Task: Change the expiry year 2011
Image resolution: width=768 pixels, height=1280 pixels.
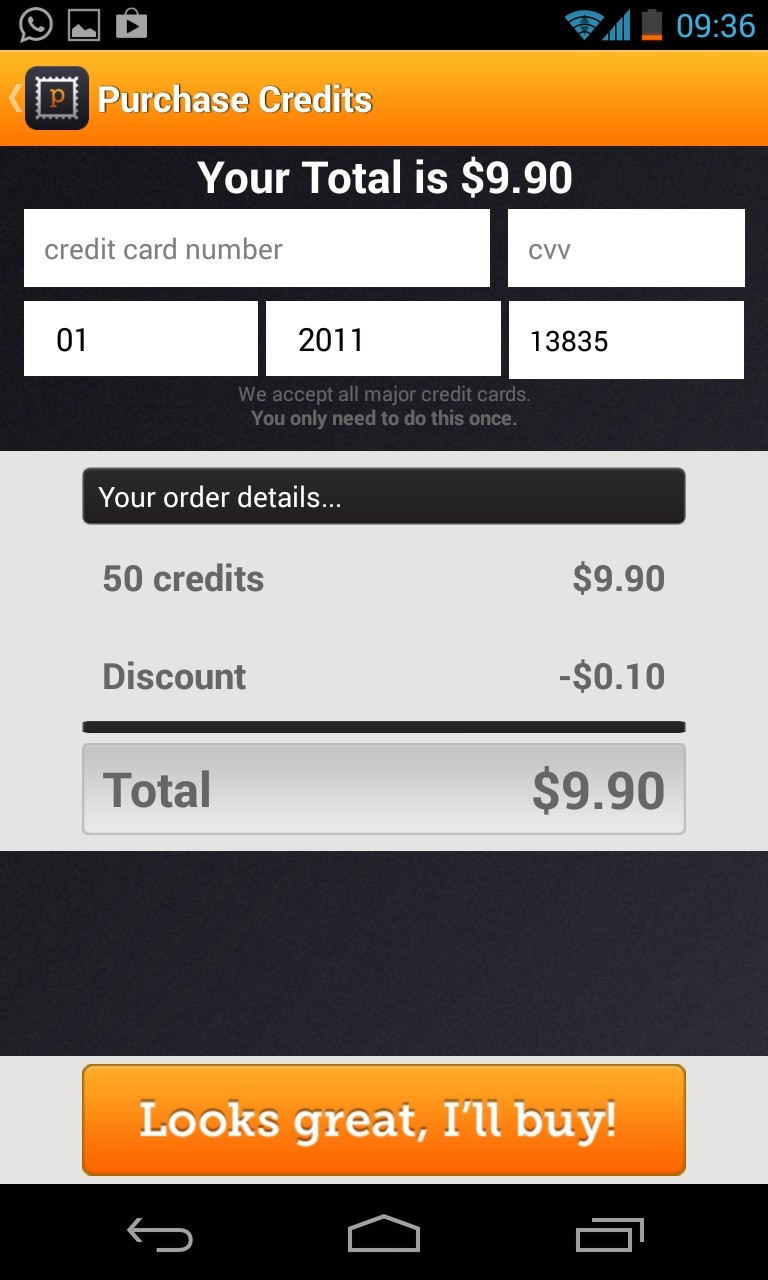Action: pyautogui.click(x=383, y=339)
